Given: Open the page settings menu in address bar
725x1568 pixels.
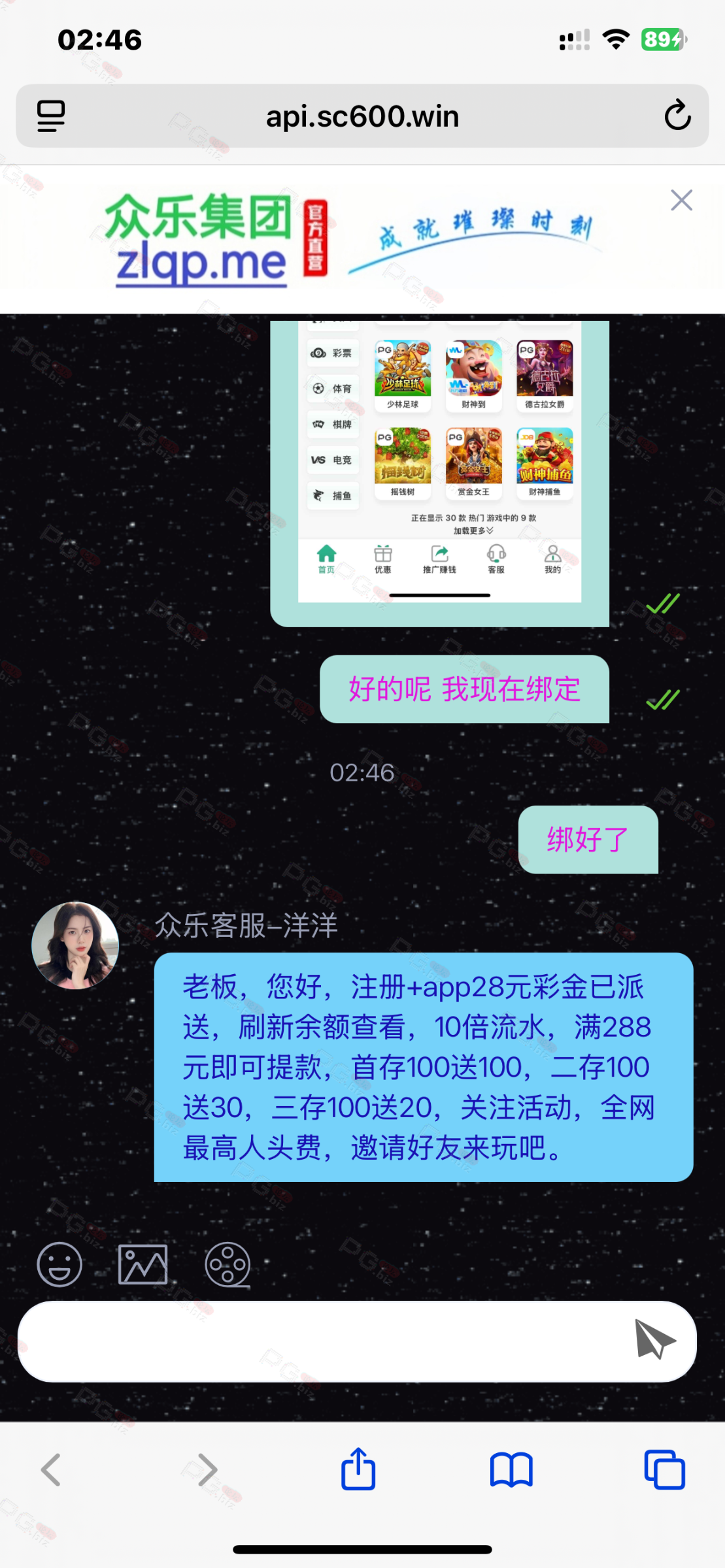Looking at the screenshot, I should pos(51,116).
